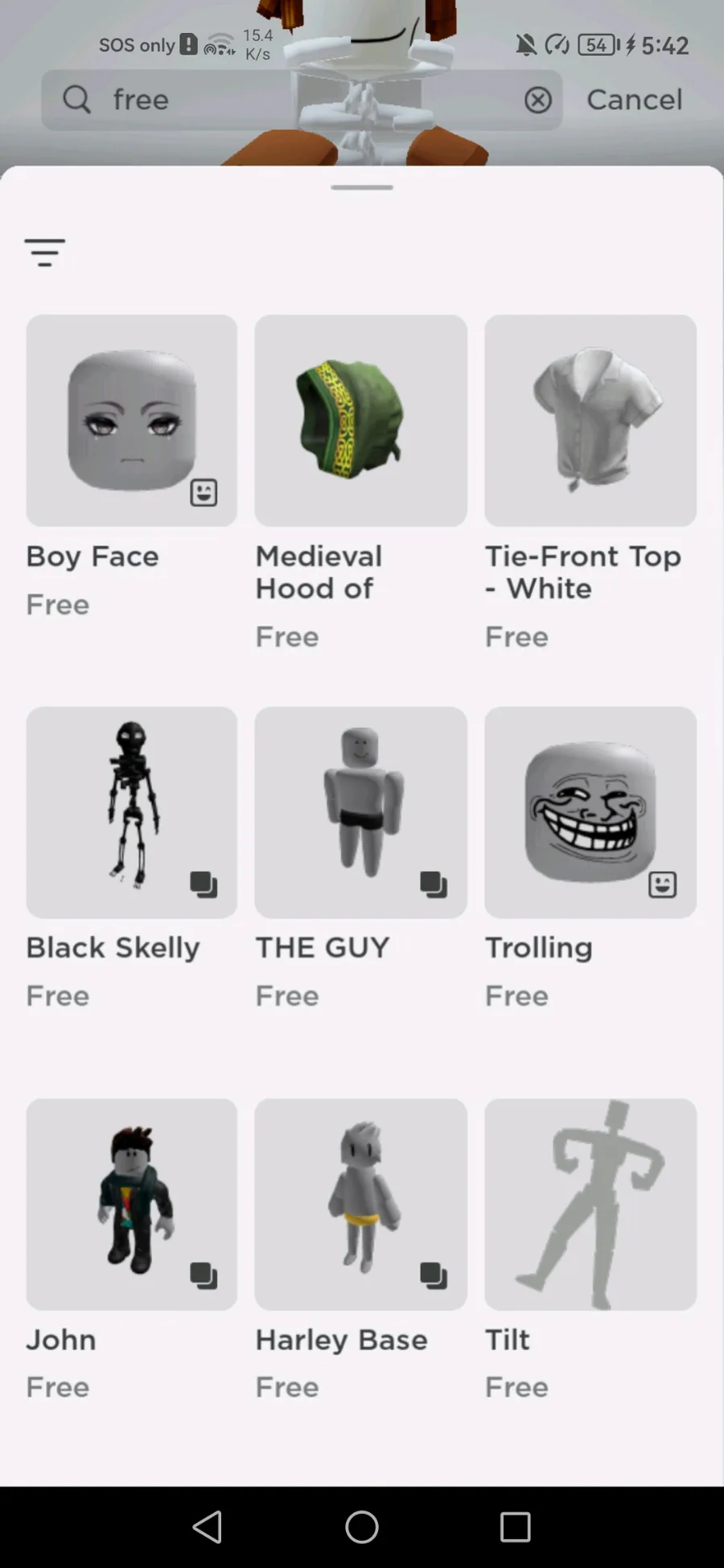Image resolution: width=724 pixels, height=1568 pixels.
Task: Tap the bottom sheet drag handle
Action: pyautogui.click(x=362, y=187)
